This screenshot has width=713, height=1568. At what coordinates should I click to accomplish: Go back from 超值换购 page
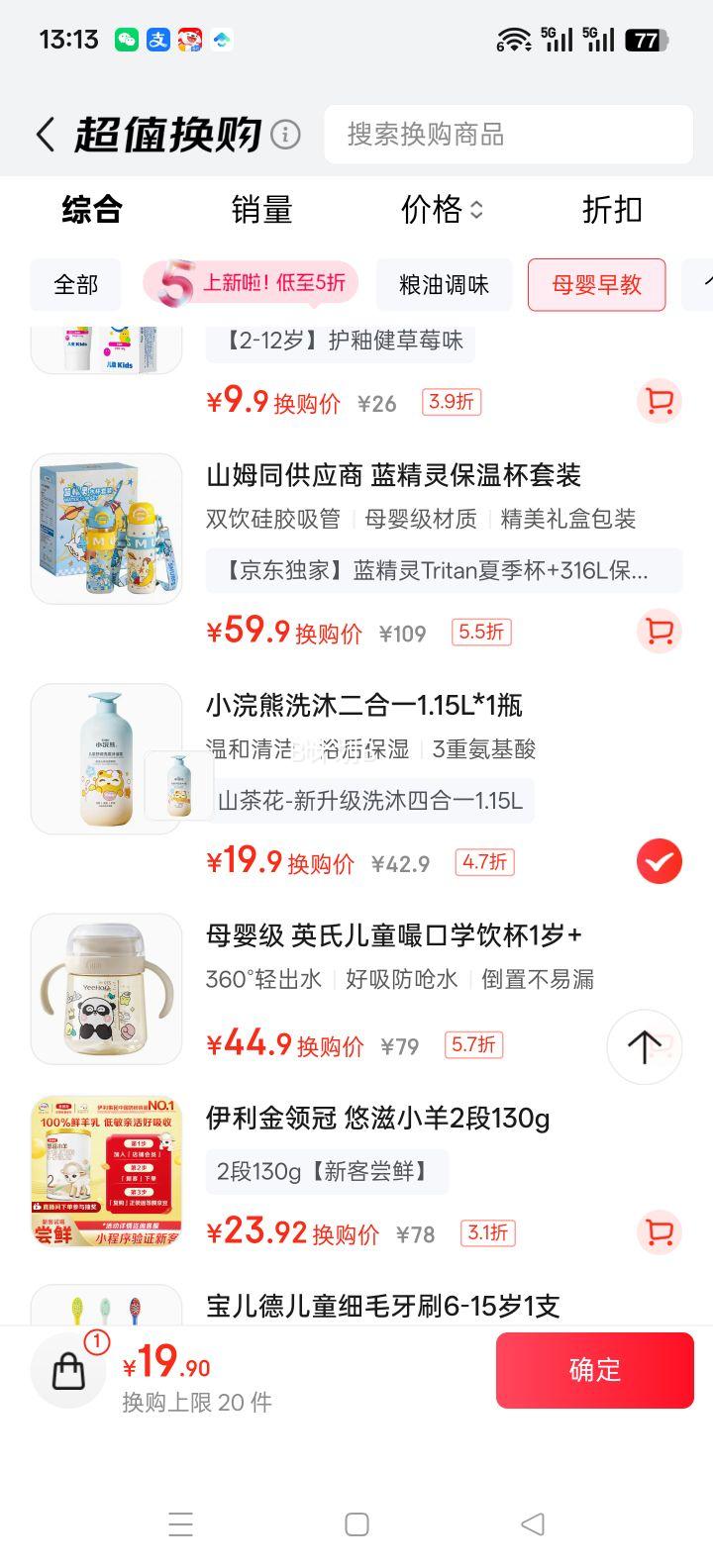[x=45, y=135]
